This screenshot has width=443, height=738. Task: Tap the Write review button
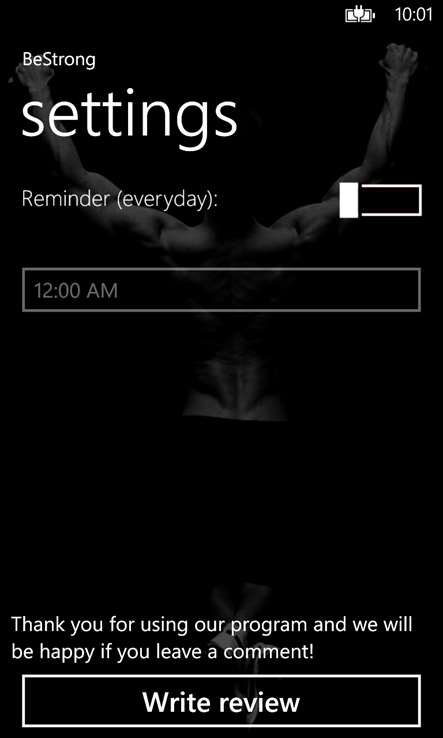[x=221, y=703]
